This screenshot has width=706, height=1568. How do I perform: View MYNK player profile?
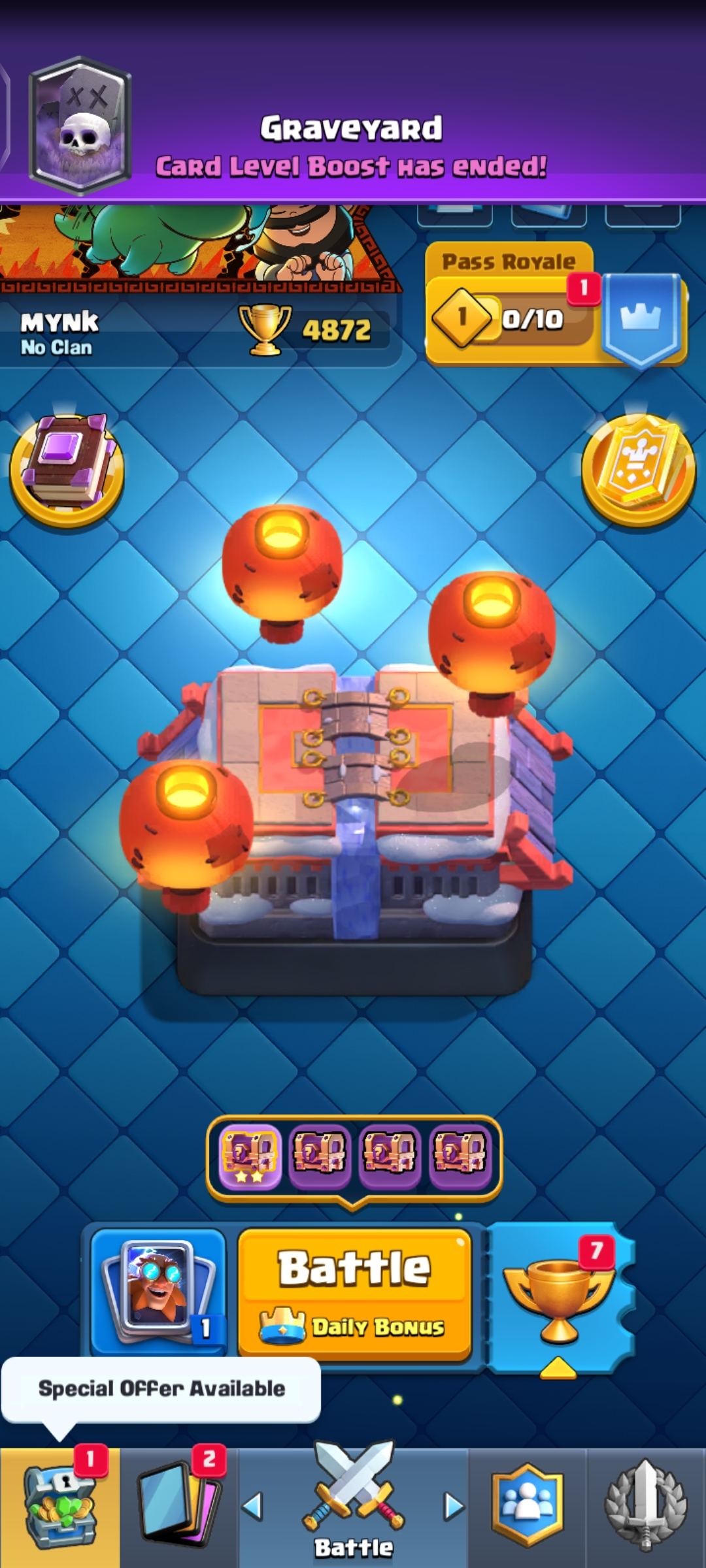pos(59,332)
